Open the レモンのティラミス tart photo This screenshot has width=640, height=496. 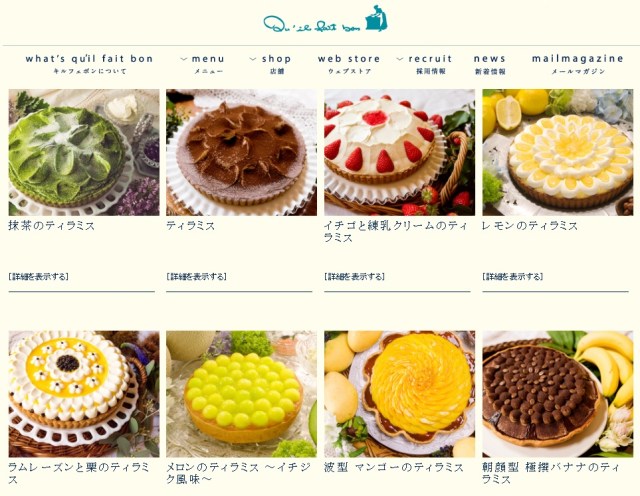pyautogui.click(x=558, y=152)
